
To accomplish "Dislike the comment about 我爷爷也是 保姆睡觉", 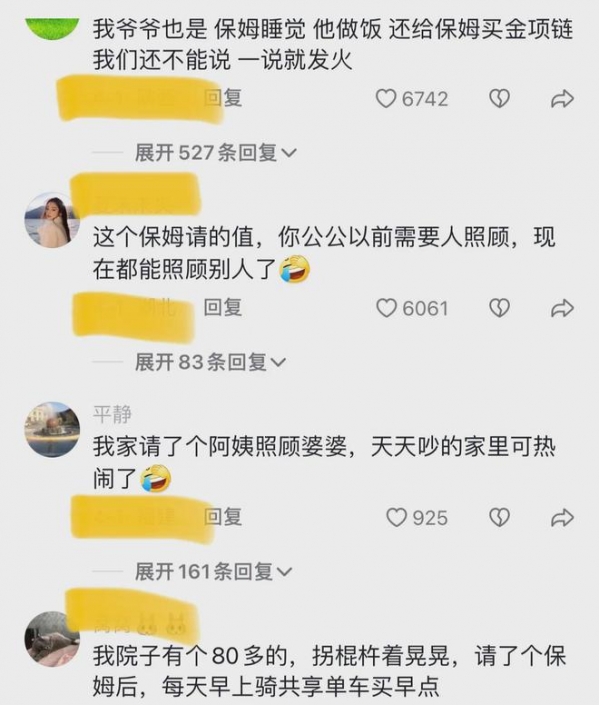I will (x=499, y=98).
